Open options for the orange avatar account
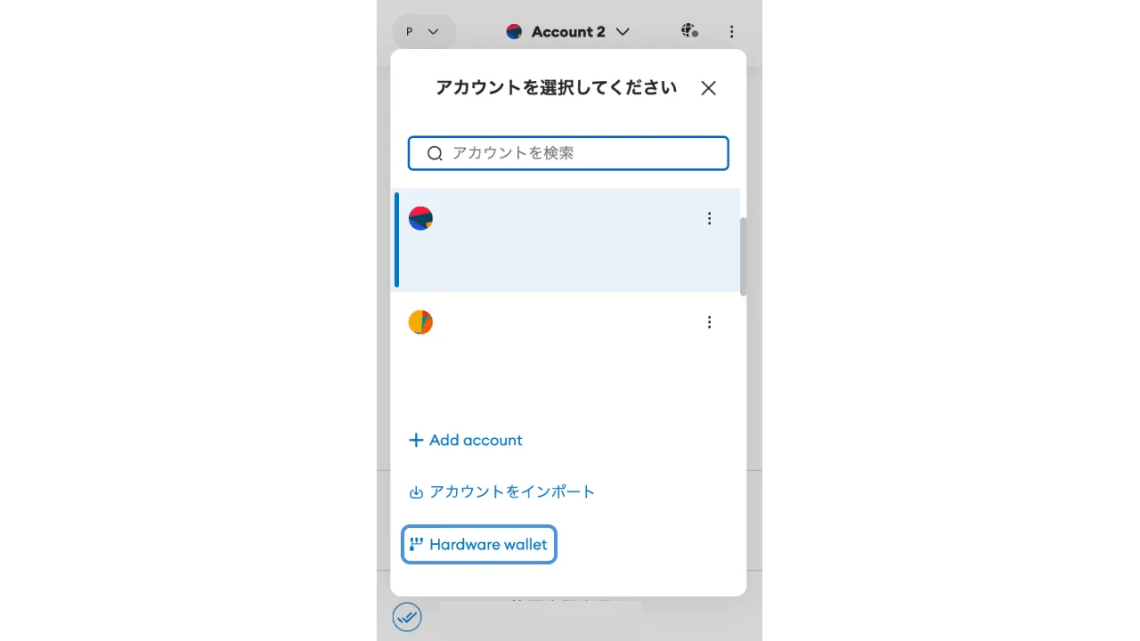Image resolution: width=1140 pixels, height=641 pixels. pos(709,323)
